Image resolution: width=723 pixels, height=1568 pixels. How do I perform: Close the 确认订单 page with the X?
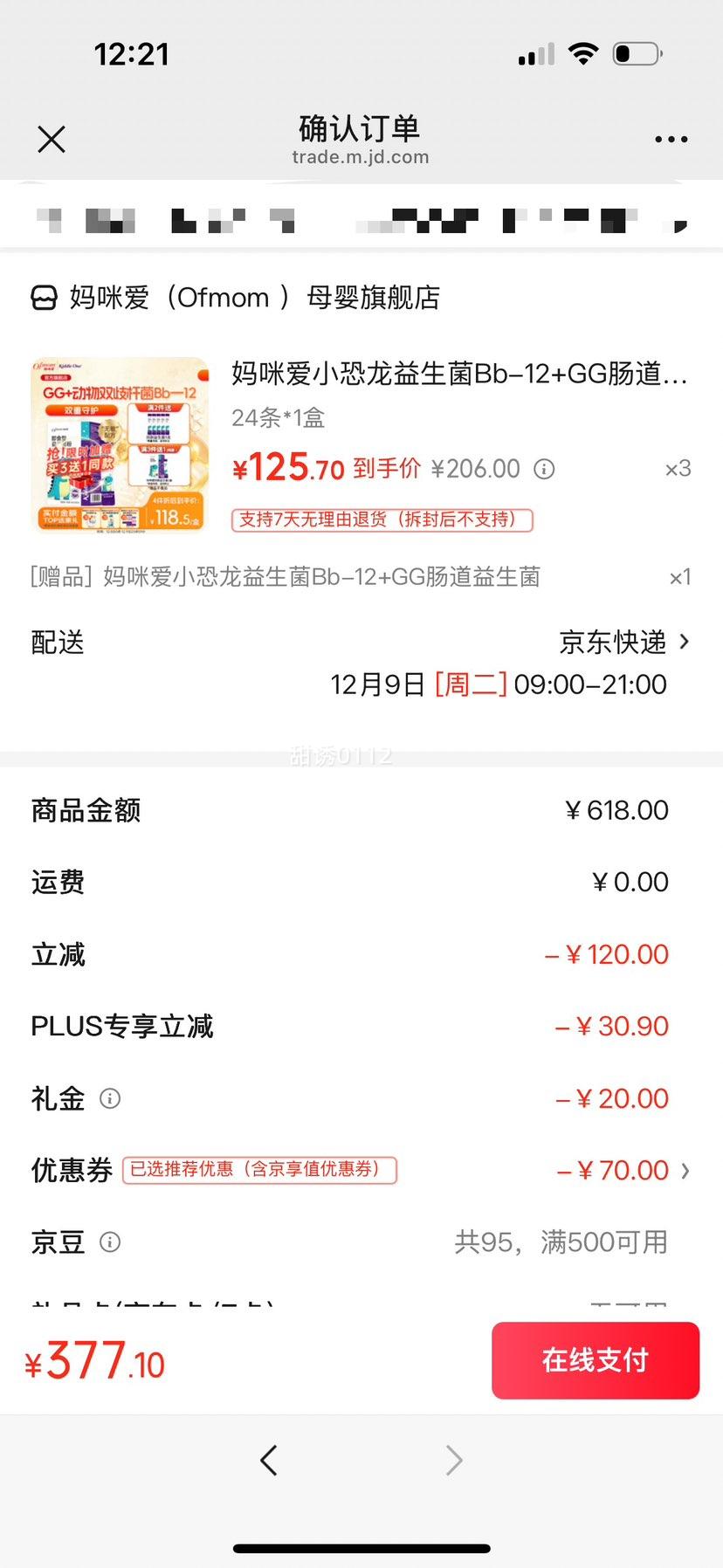tap(51, 139)
